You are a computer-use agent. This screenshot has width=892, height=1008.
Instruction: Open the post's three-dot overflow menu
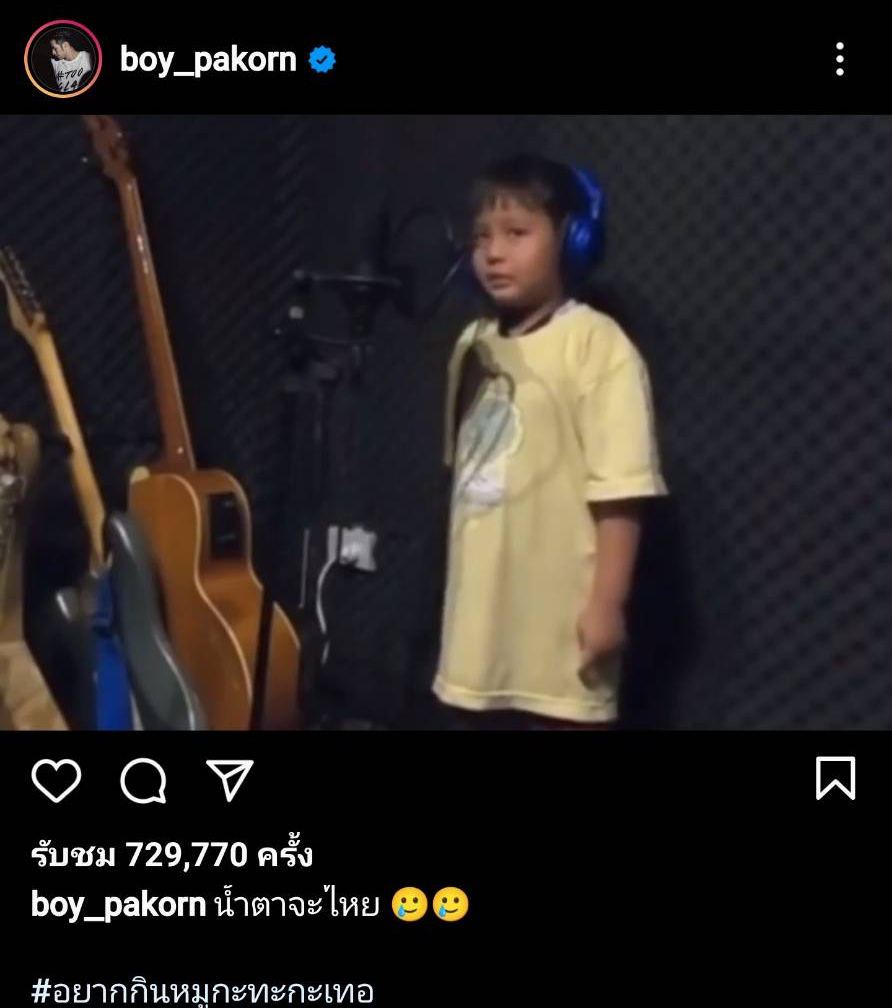(839, 60)
